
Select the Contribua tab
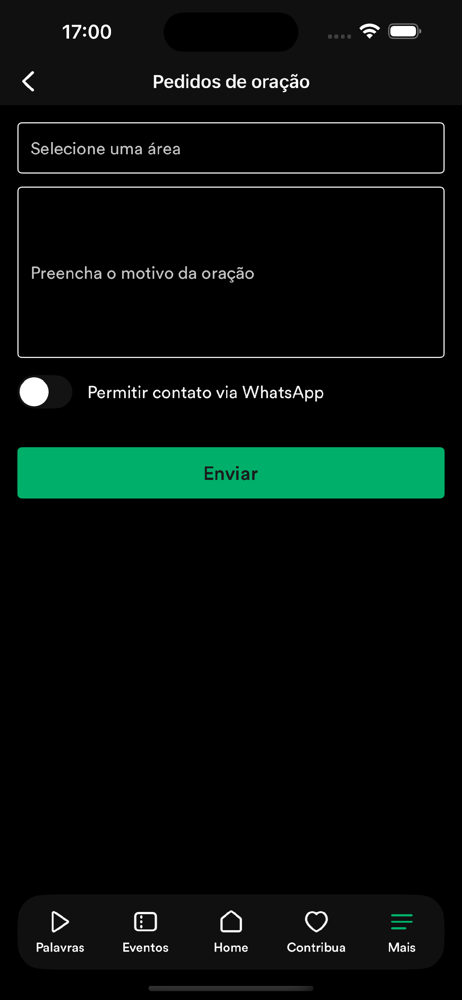tap(317, 932)
